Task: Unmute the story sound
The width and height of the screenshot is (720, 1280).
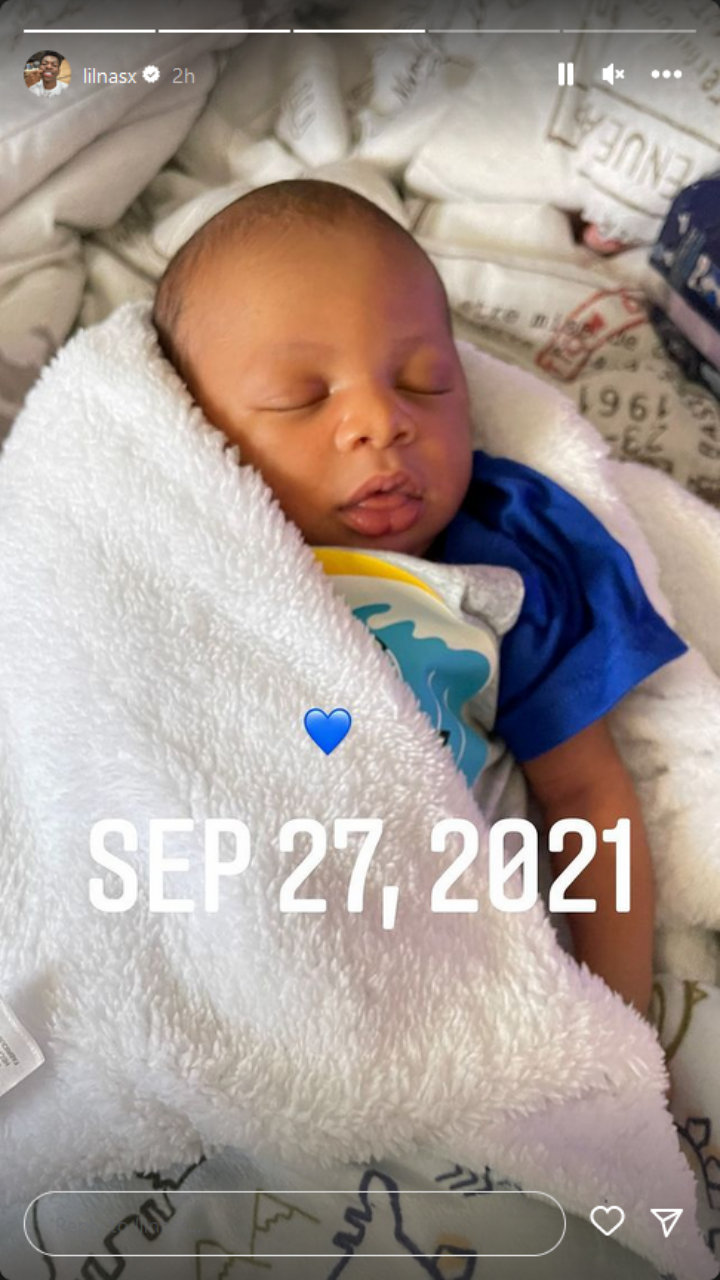Action: tap(613, 74)
